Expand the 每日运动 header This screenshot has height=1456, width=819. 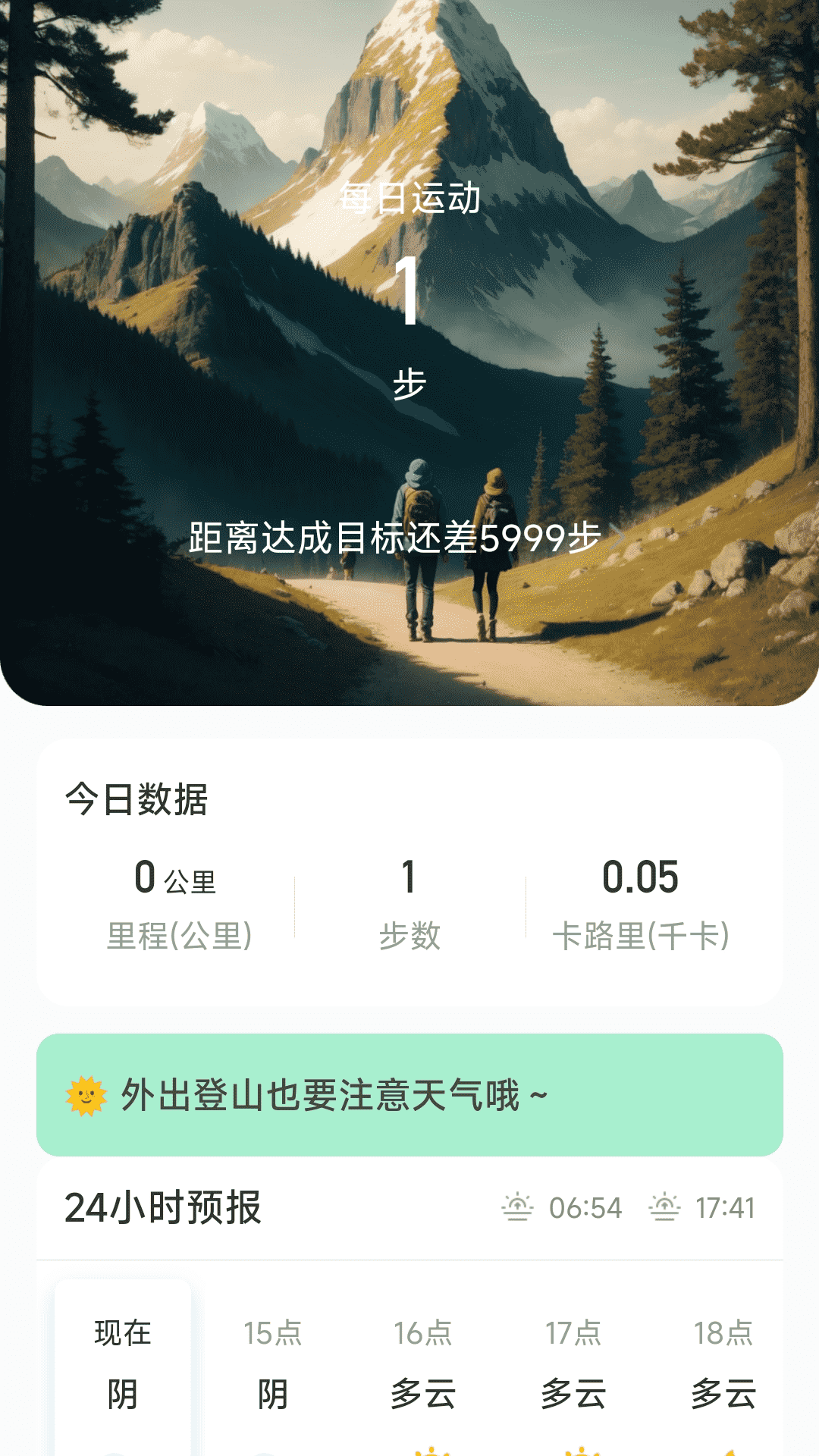point(409,199)
